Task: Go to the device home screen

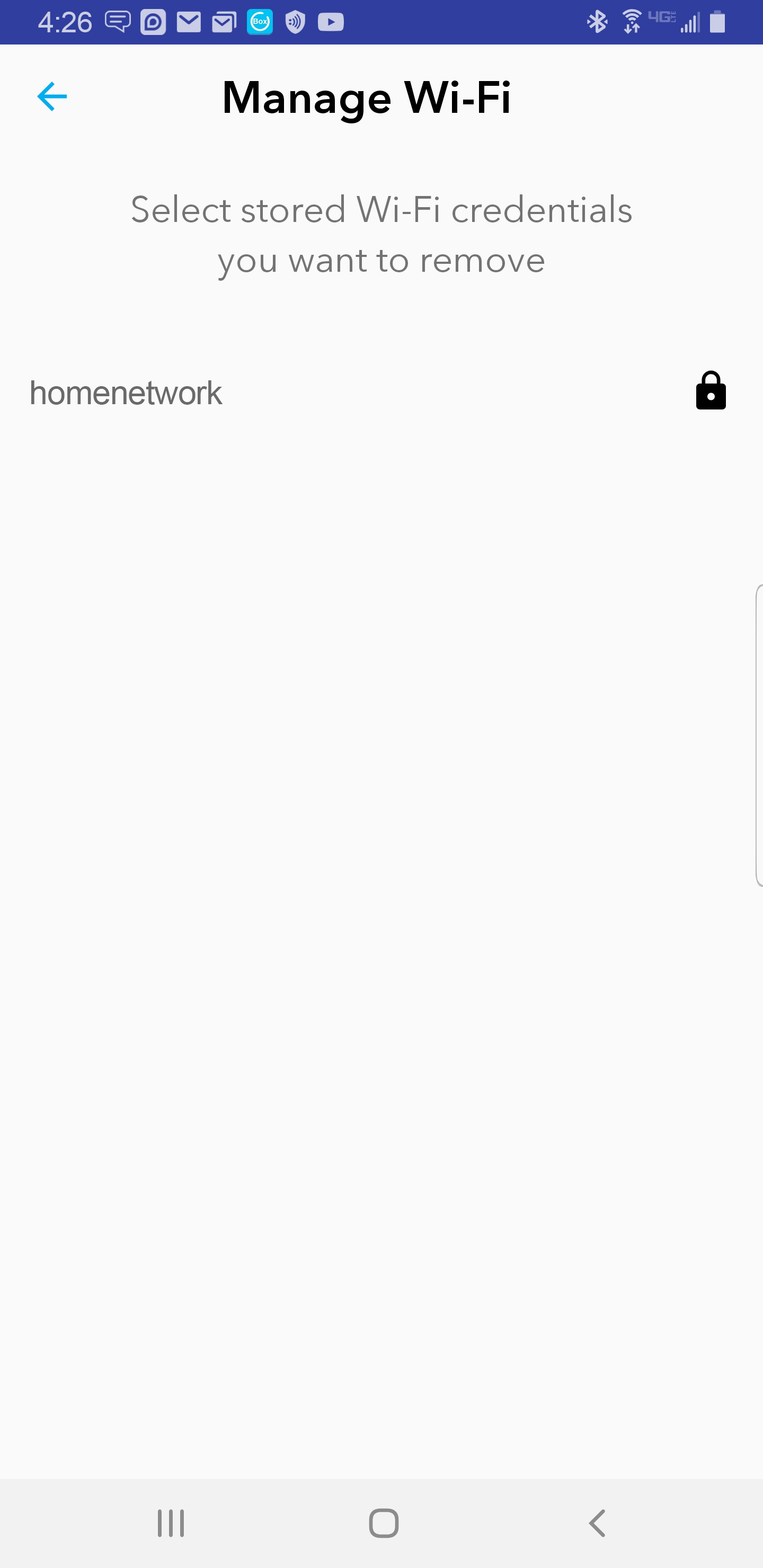Action: coord(384,1524)
